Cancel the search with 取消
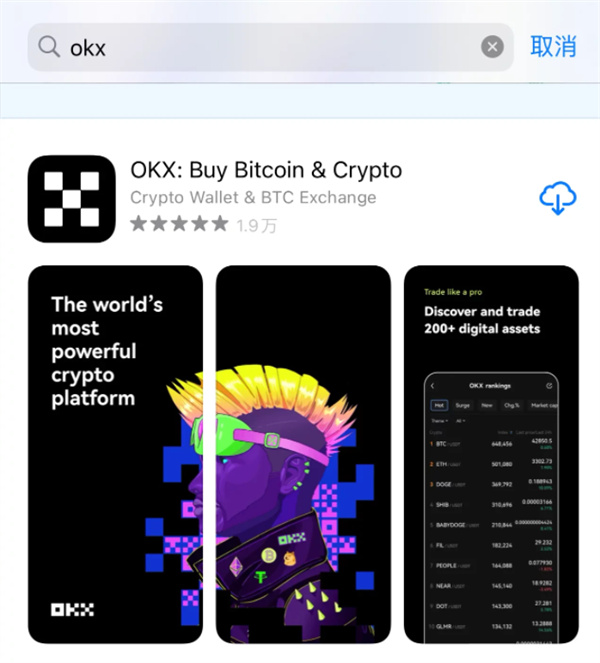The width and height of the screenshot is (600, 663). point(553,47)
